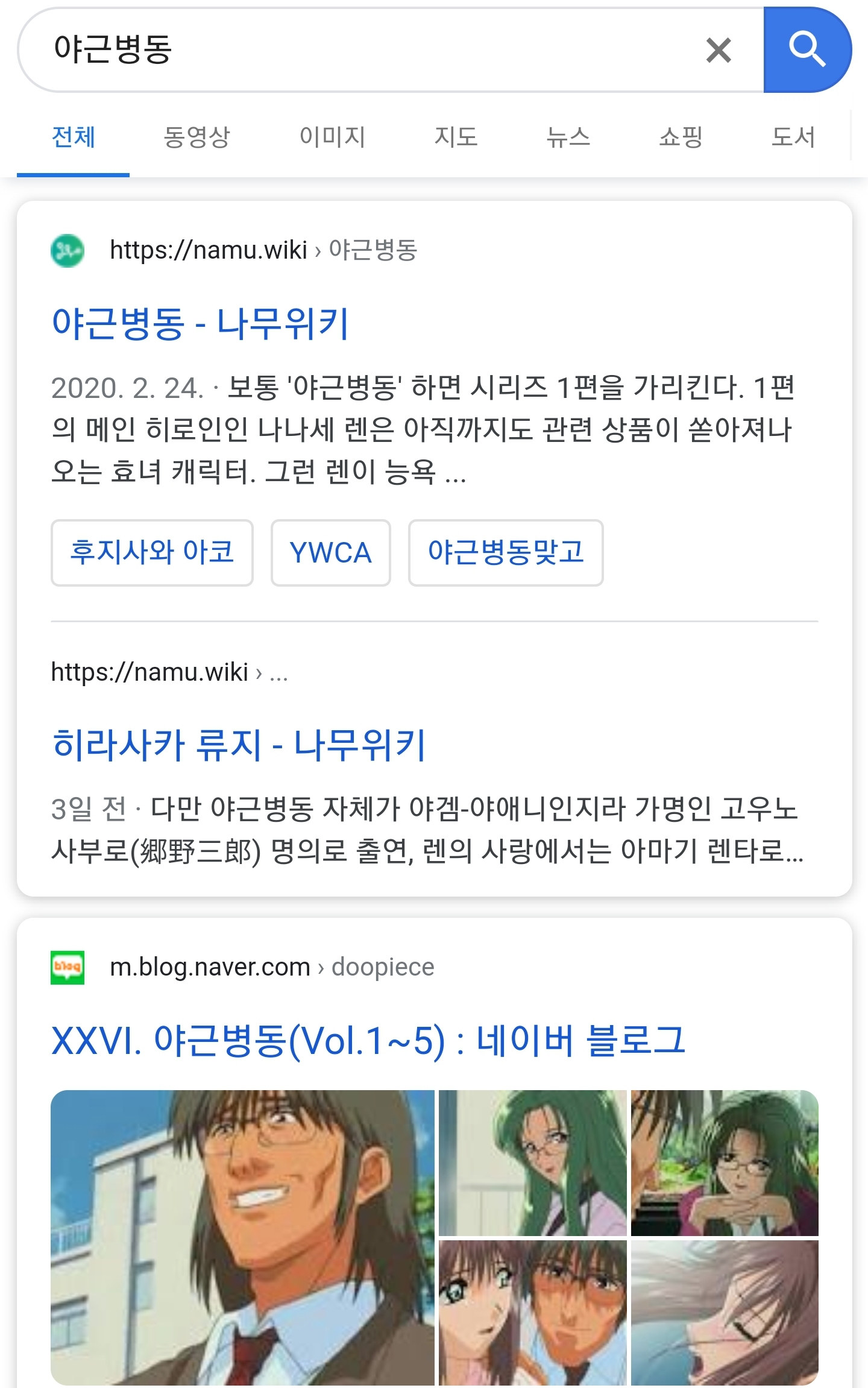Open the large image of the smiling man with glasses
The height and width of the screenshot is (1388, 868).
(242, 1237)
